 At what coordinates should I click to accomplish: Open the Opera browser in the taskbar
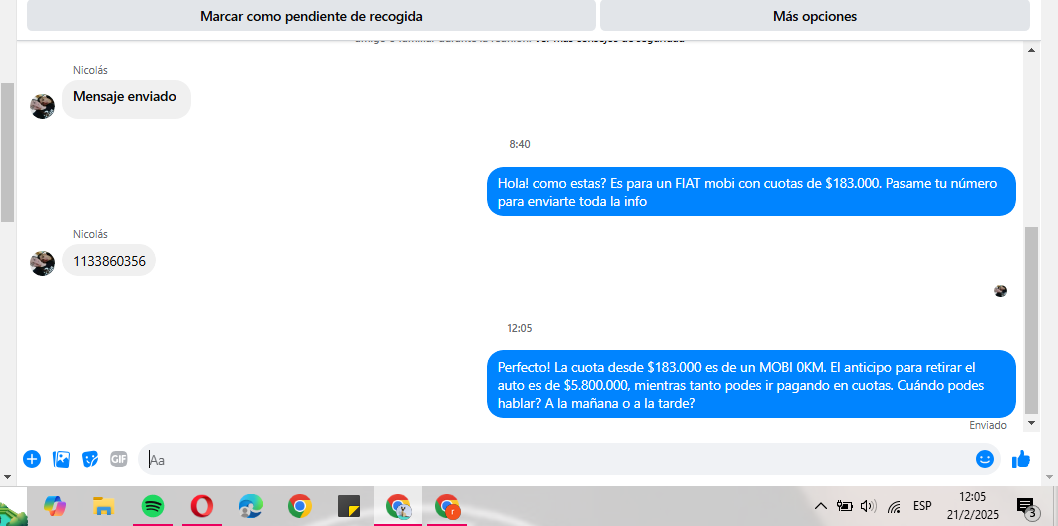tap(202, 507)
